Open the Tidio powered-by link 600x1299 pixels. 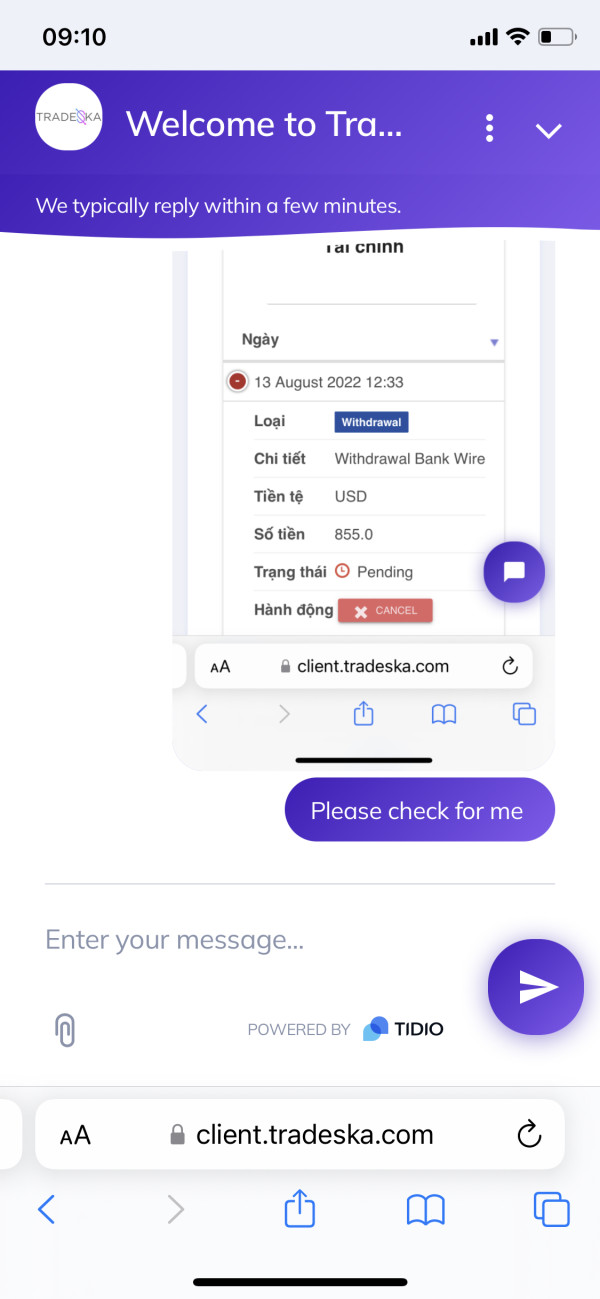point(345,1029)
